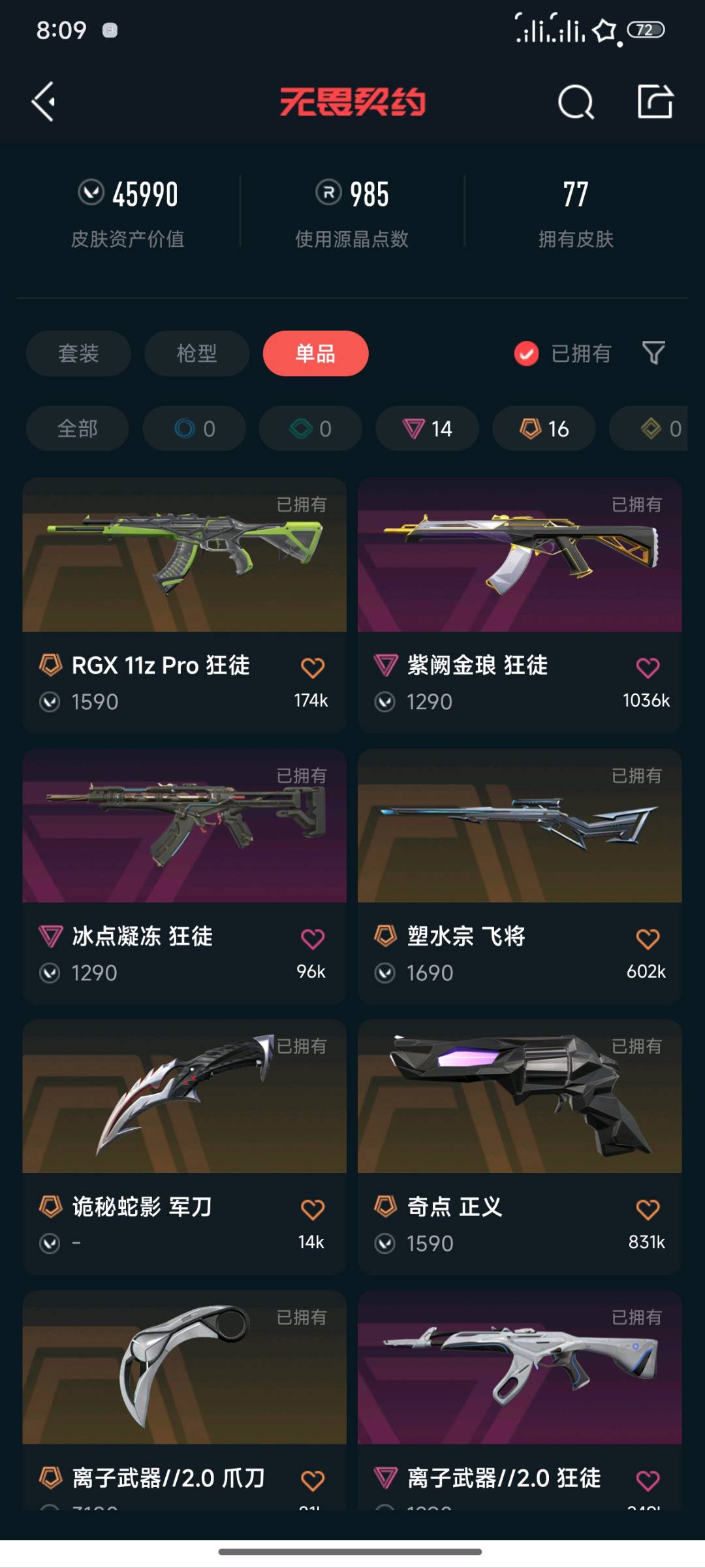Open the 离子武器//2.0 爪刀 skin card
Image resolution: width=705 pixels, height=1568 pixels.
point(184,1368)
